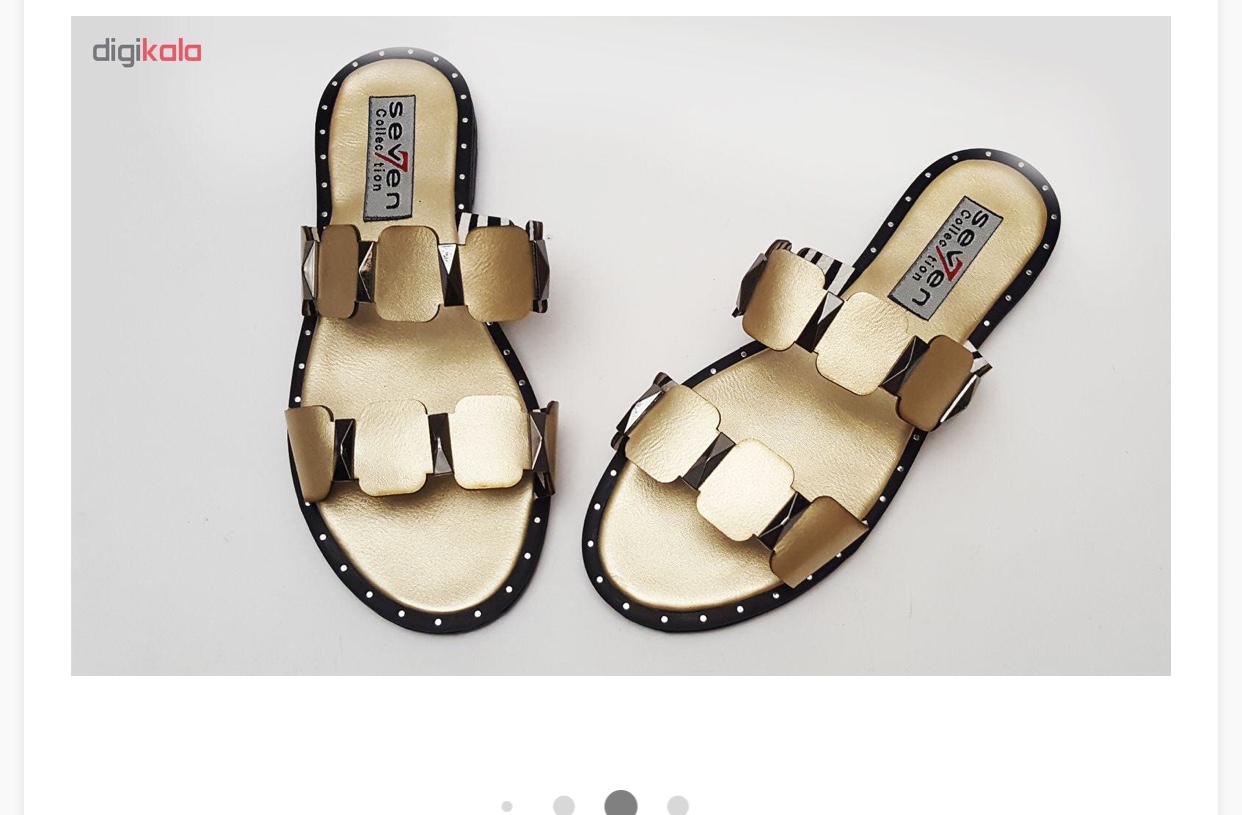
Task: Open the gold sandals product photo
Action: (x=620, y=345)
